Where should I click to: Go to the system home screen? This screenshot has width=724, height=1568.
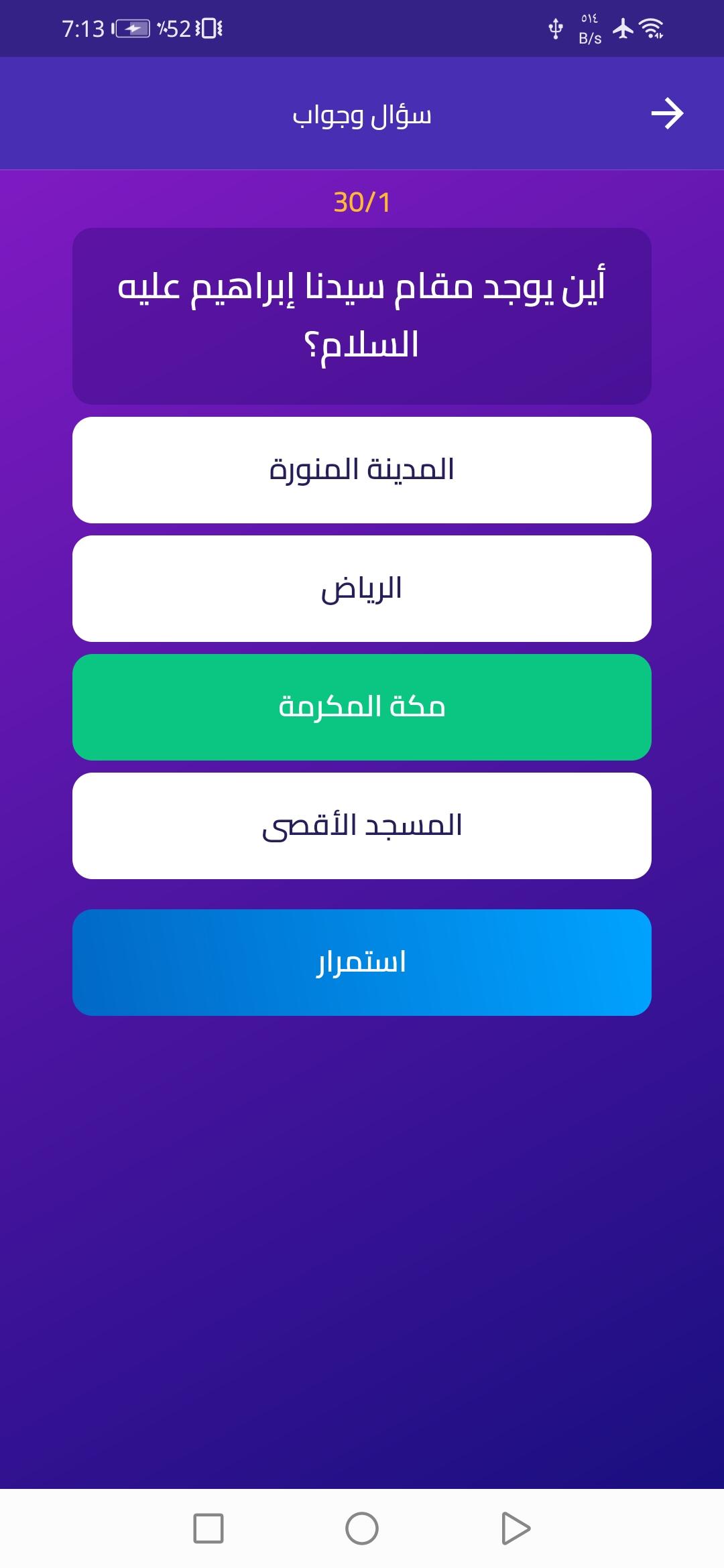(x=362, y=1528)
